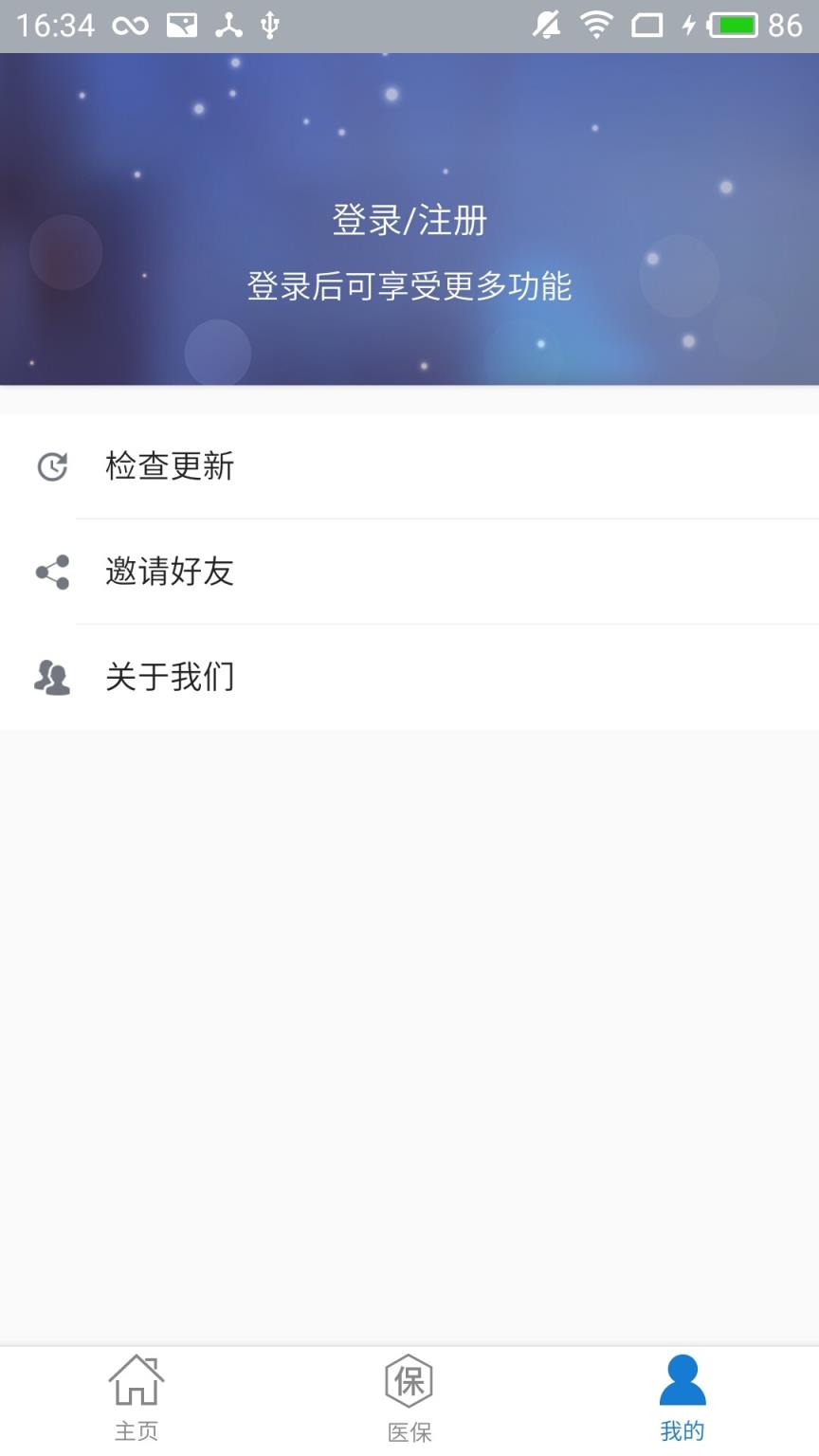This screenshot has width=819, height=1456.
Task: Tap the USB connection icon
Action: 271,25
